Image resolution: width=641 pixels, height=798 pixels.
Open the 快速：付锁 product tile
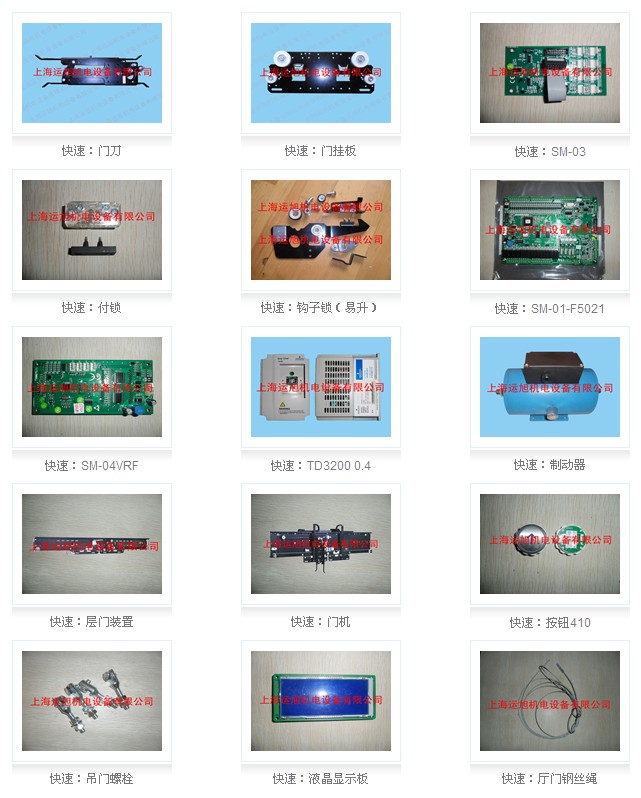point(91,230)
